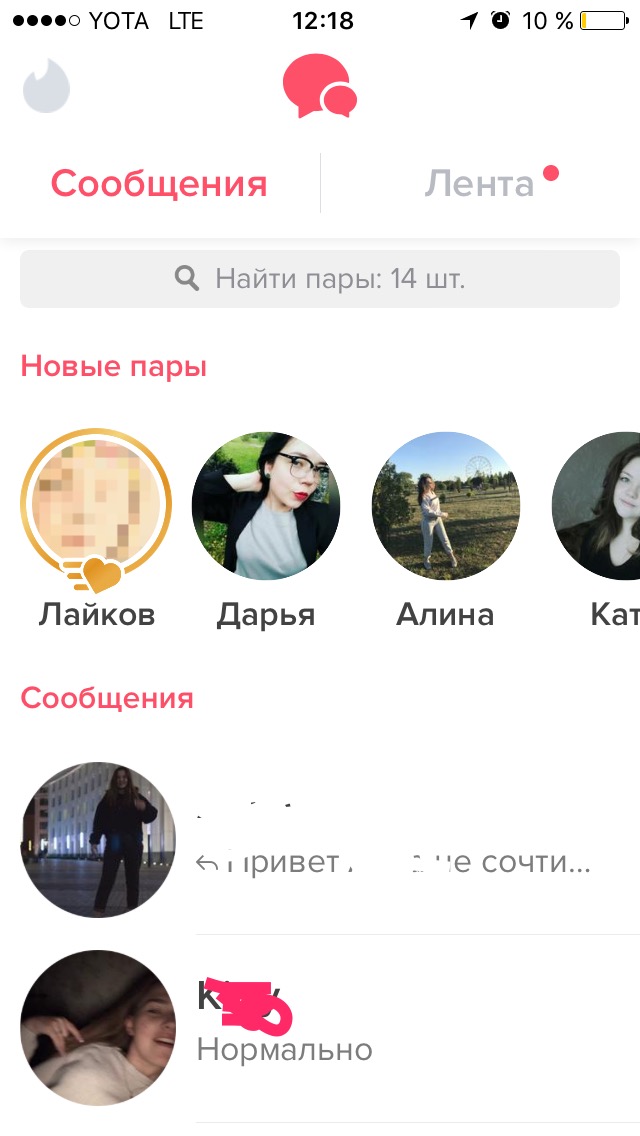Open the Найти пары search field

pyautogui.click(x=320, y=278)
